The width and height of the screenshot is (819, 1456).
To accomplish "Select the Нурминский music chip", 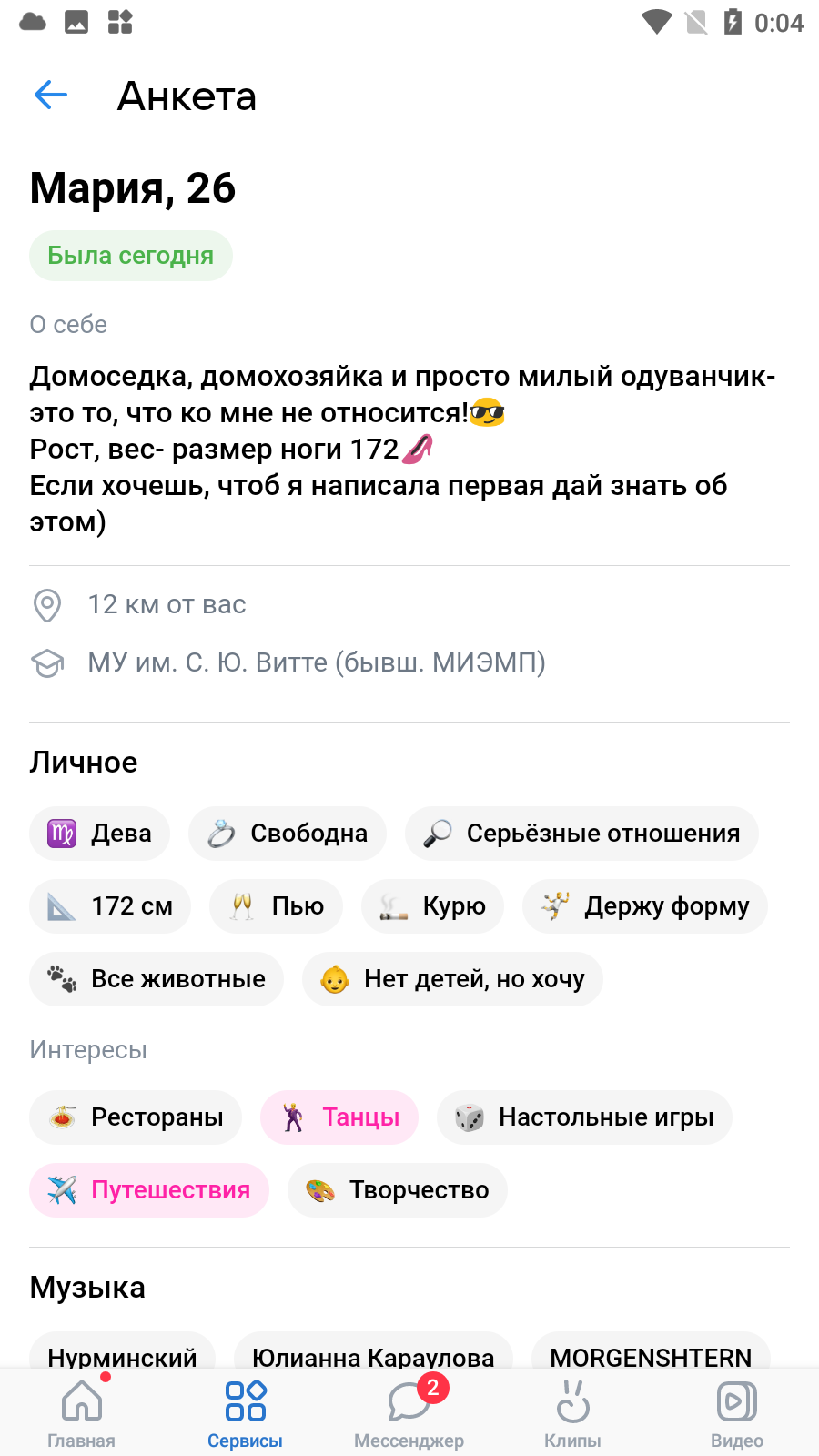I will 122,1351.
